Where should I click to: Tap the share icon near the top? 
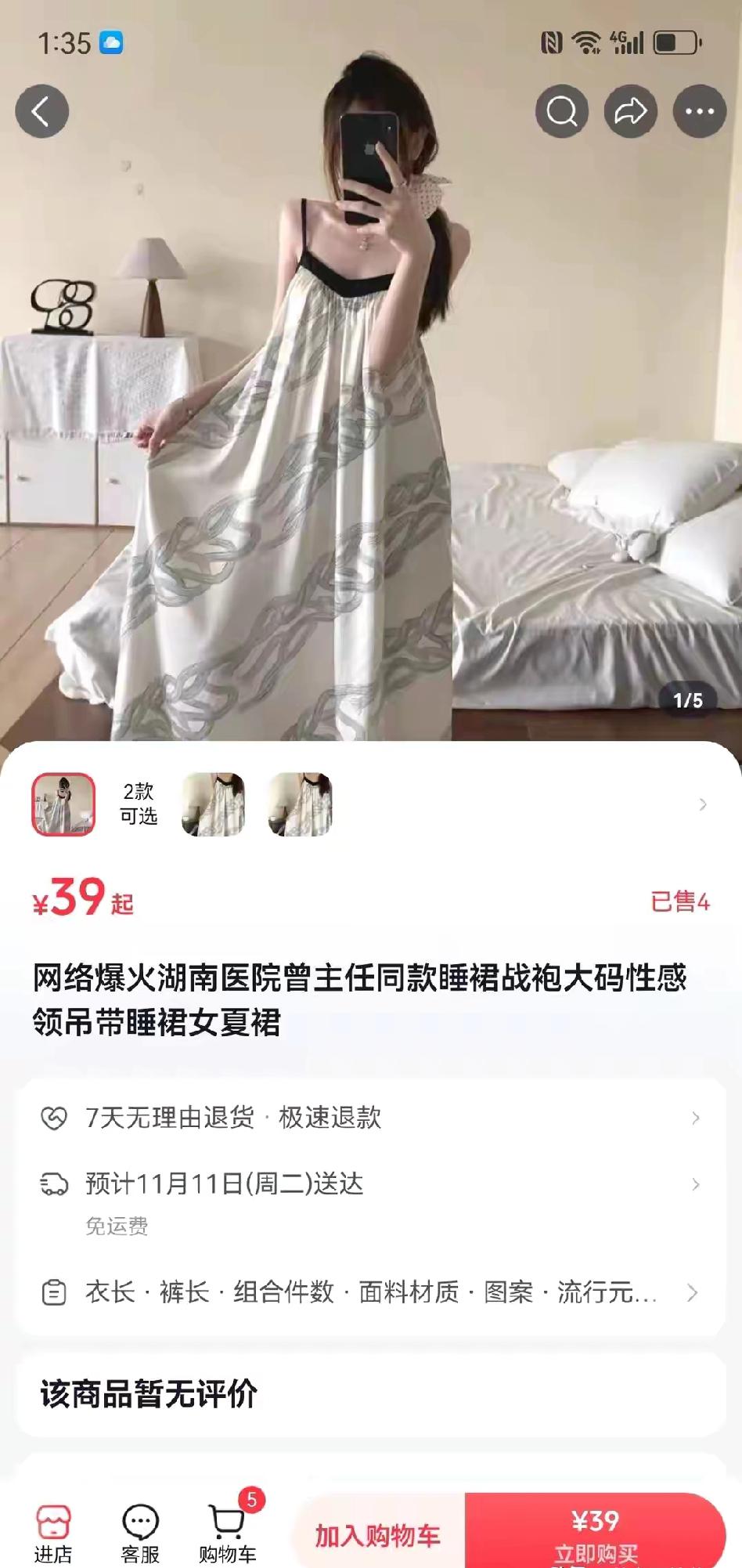click(631, 111)
